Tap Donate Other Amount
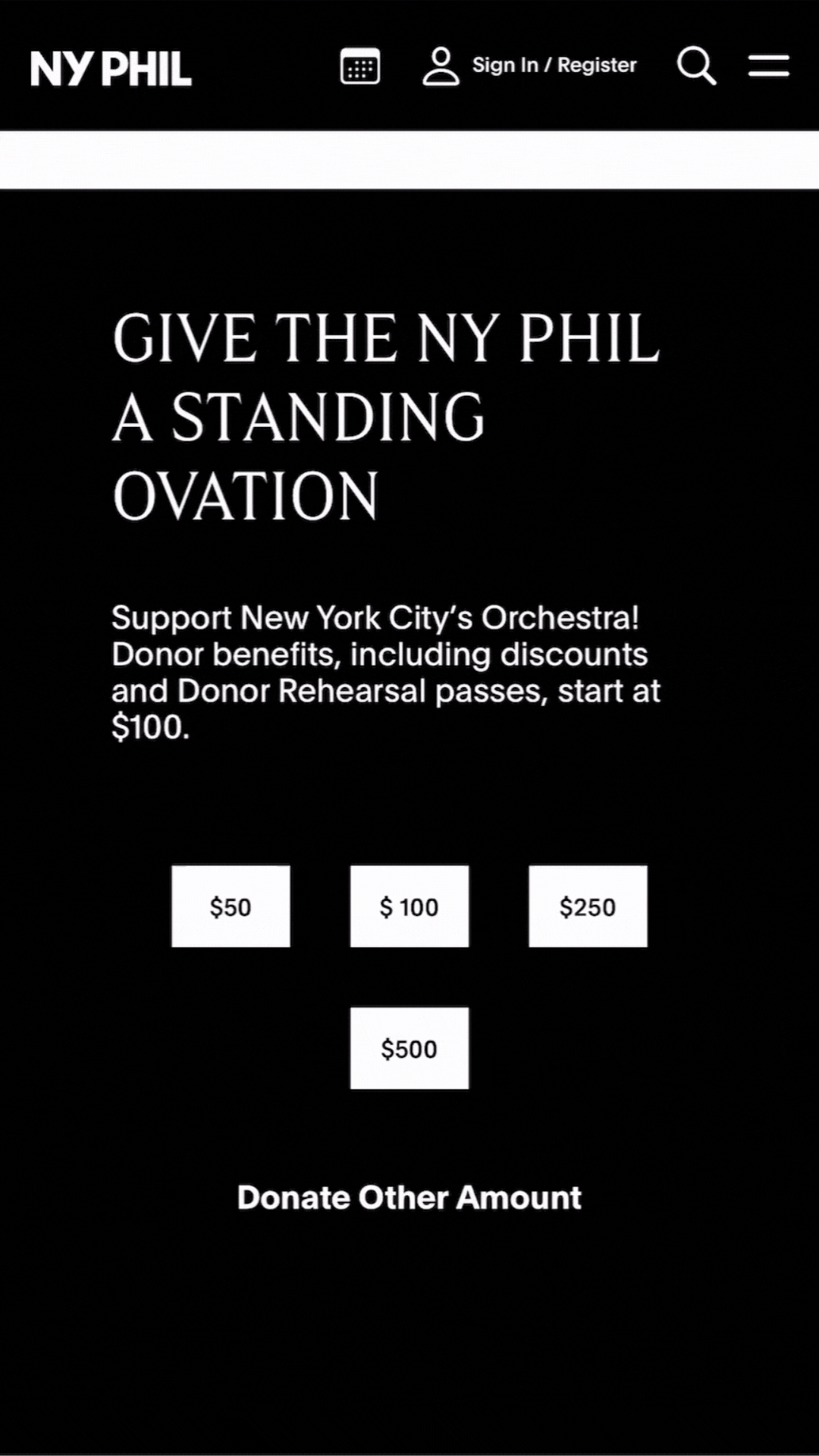The image size is (819, 1456). click(409, 1198)
